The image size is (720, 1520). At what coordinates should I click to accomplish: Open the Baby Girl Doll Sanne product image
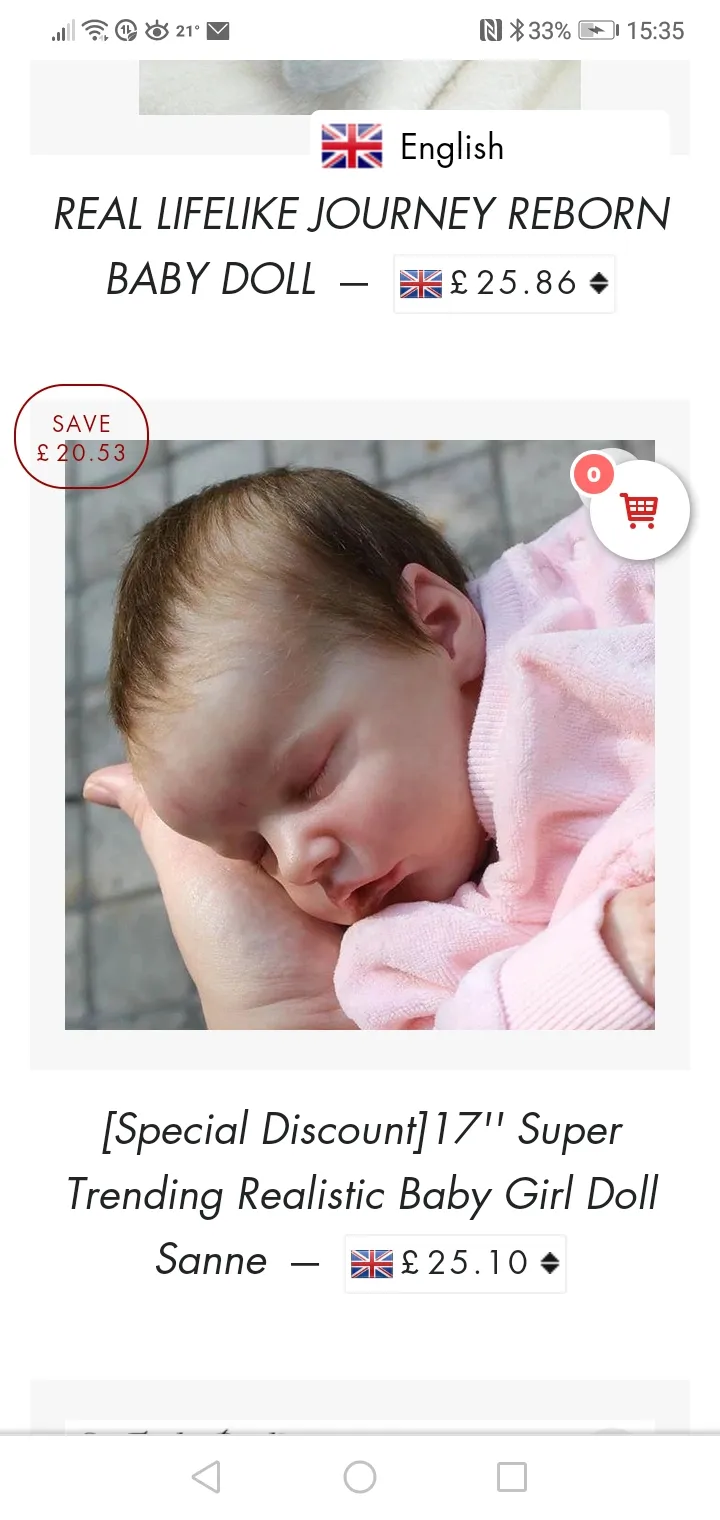pos(360,735)
